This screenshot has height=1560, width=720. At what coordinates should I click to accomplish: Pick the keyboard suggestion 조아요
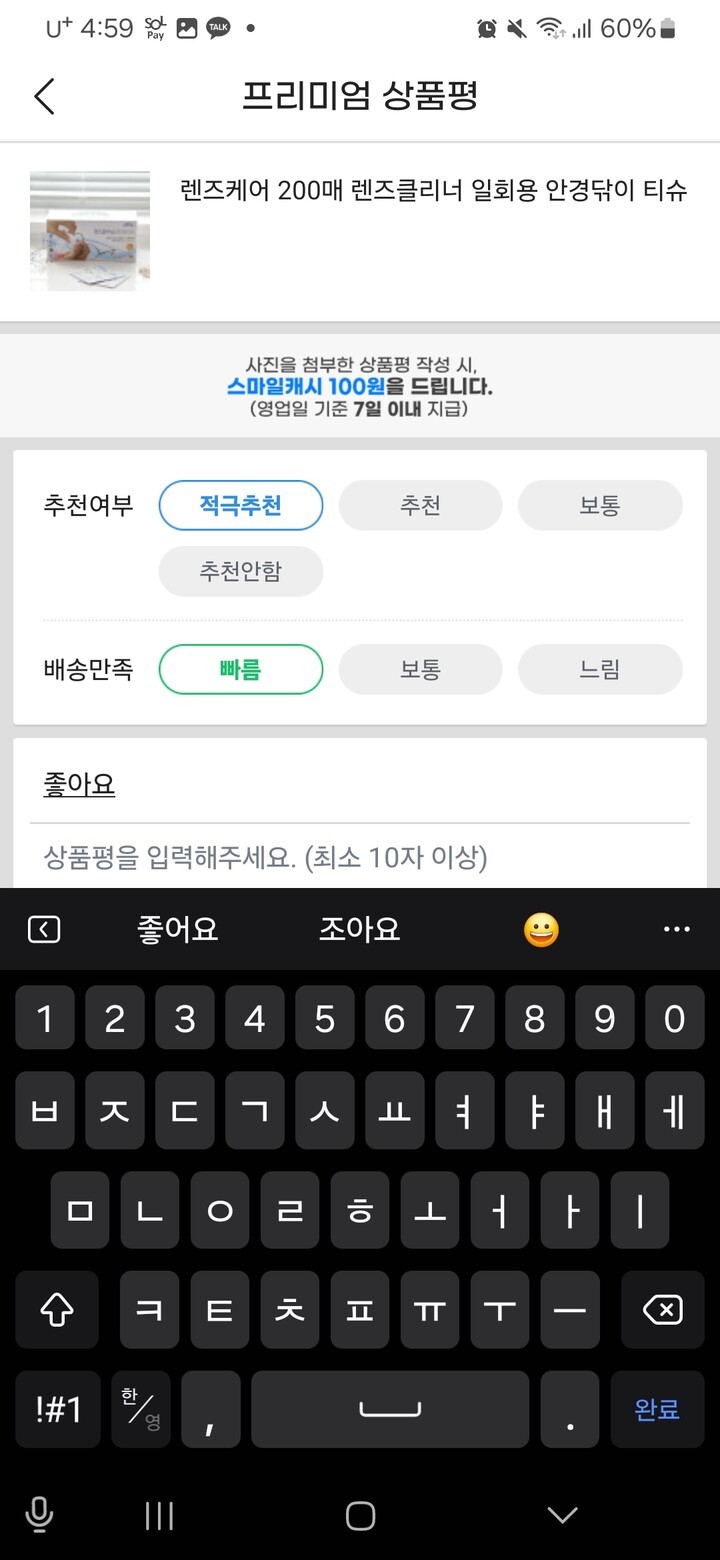pyautogui.click(x=359, y=929)
